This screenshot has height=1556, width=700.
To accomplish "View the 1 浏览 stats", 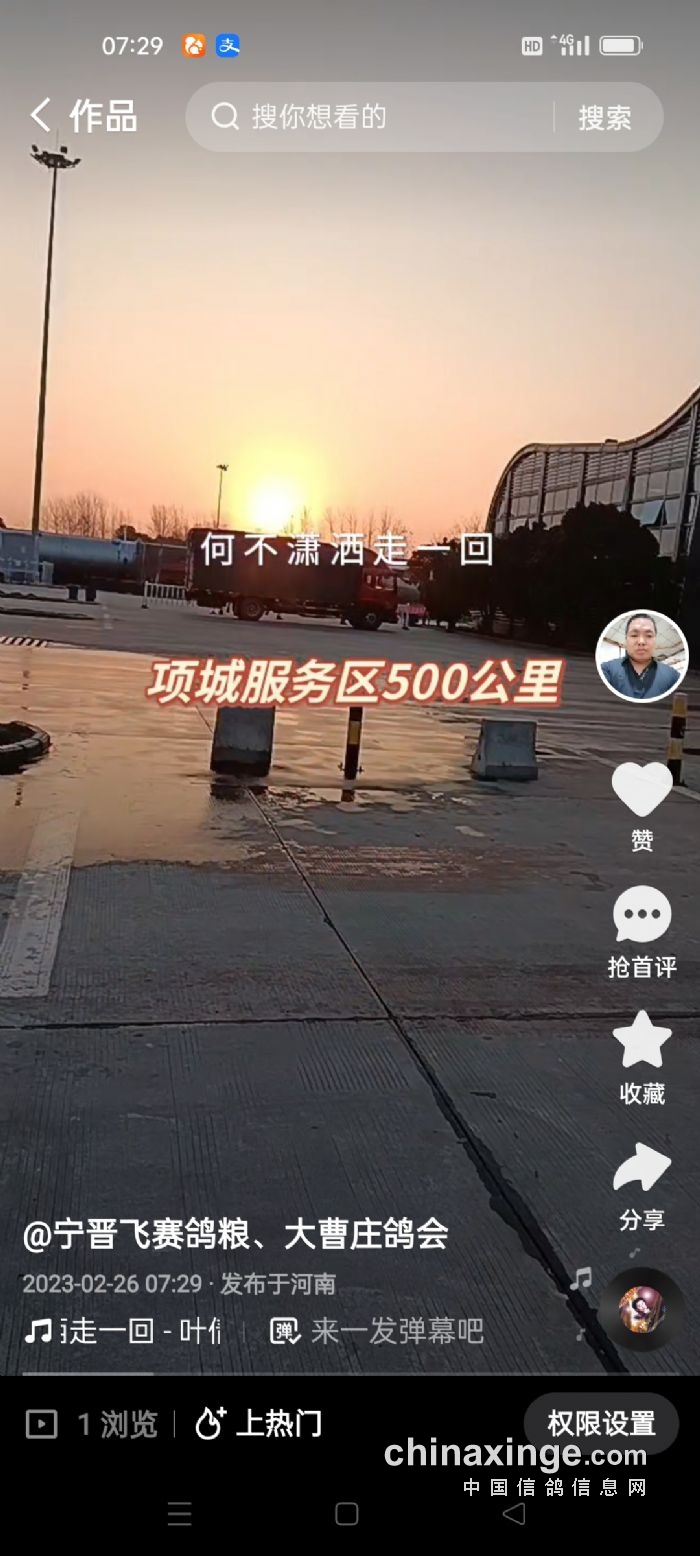I will (x=92, y=1424).
